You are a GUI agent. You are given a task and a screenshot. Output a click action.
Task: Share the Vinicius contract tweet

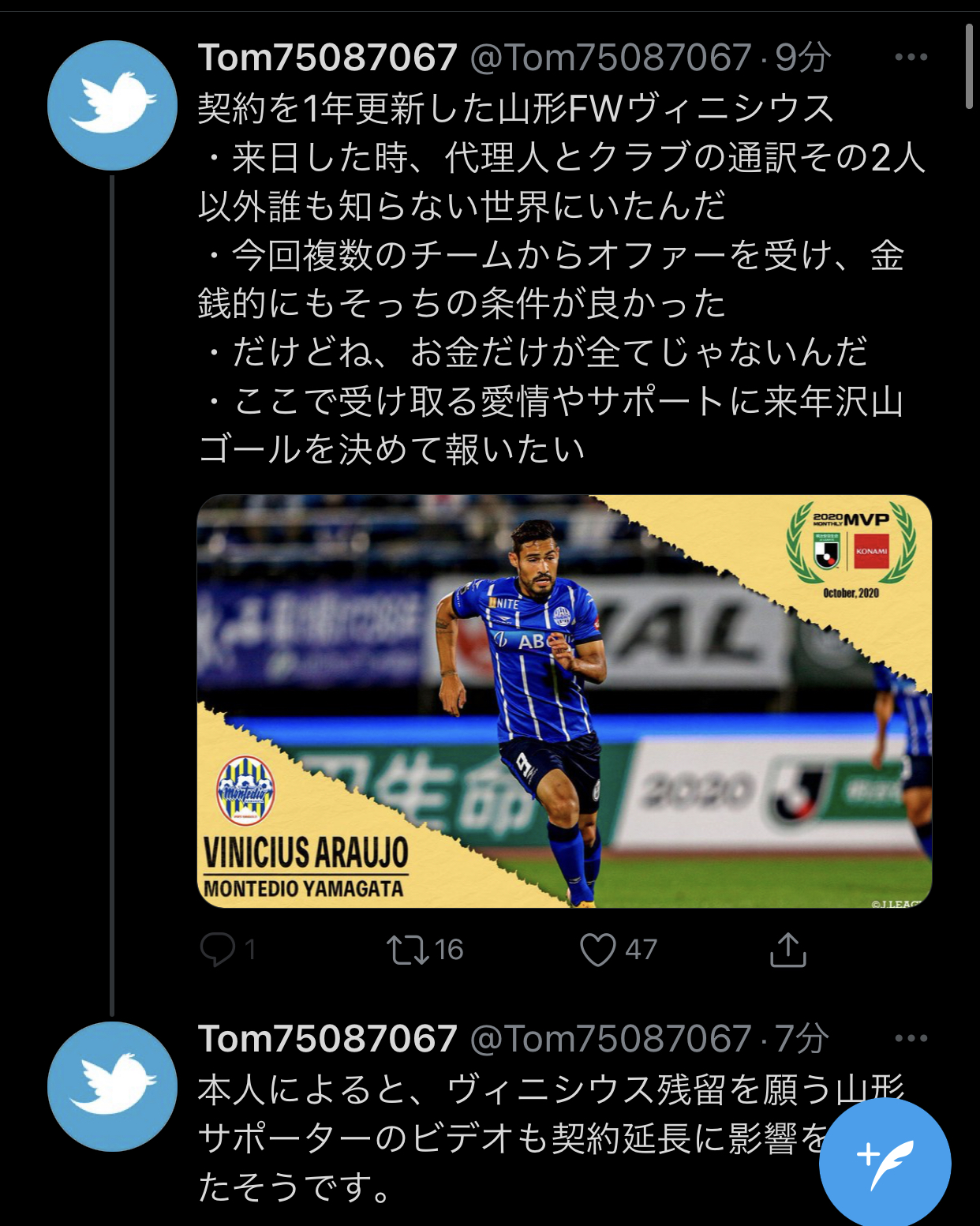tap(787, 949)
